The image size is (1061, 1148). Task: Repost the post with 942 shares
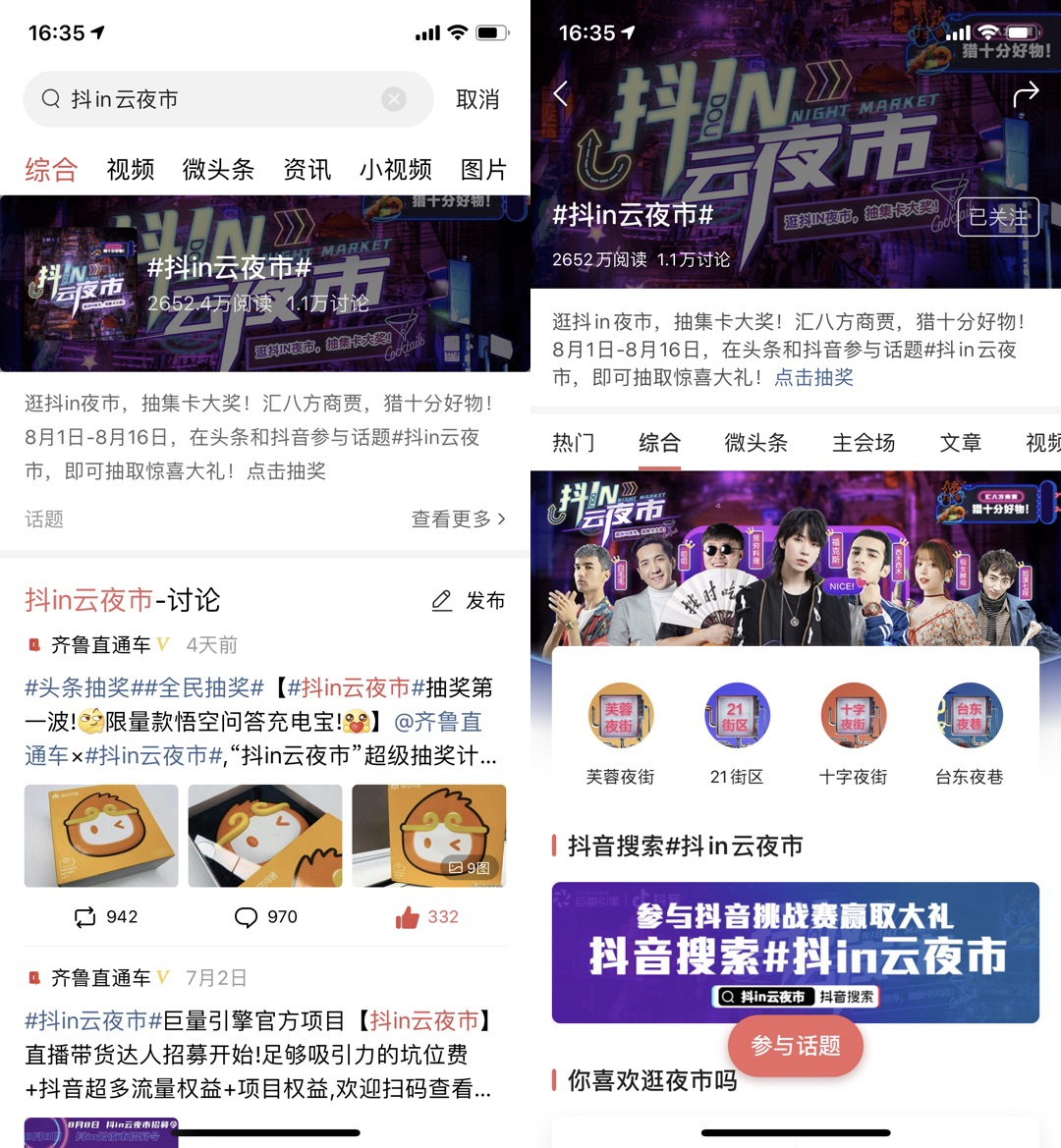[105, 917]
